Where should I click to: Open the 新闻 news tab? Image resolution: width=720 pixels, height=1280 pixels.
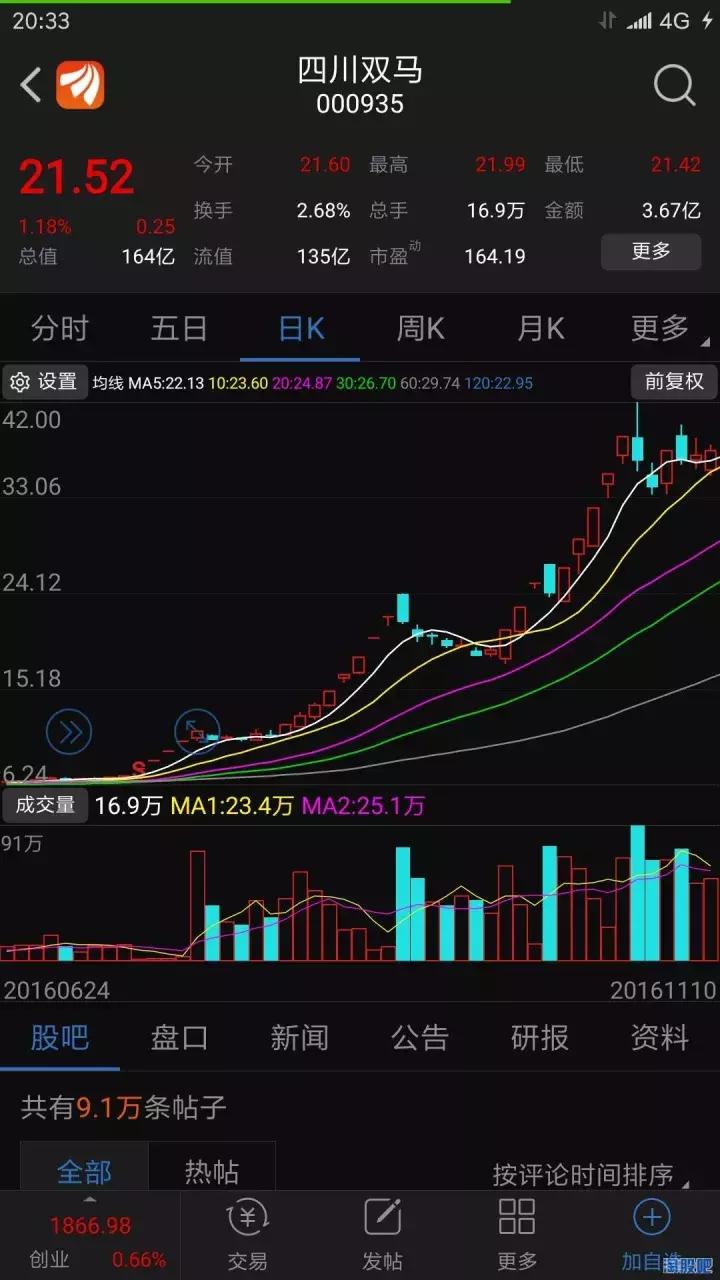[300, 1038]
